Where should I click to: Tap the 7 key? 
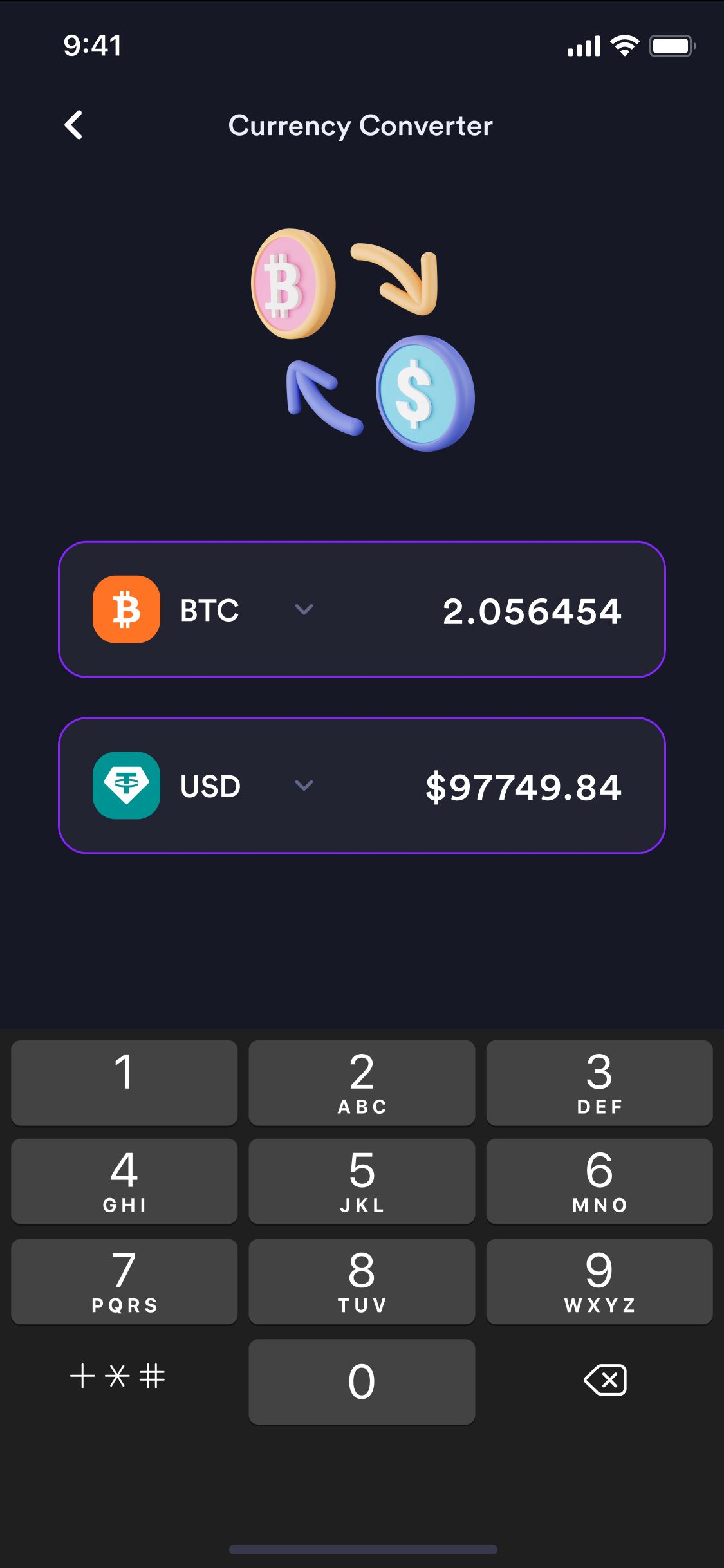[x=124, y=1281]
